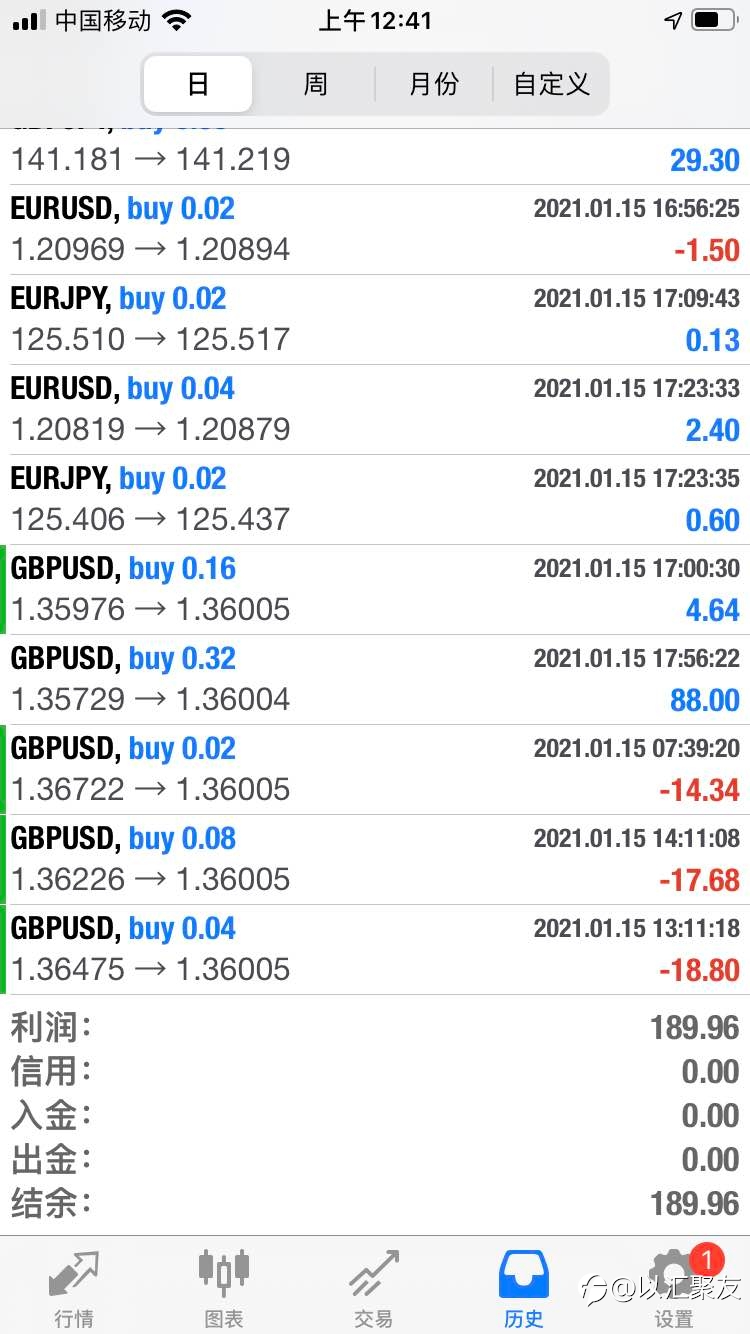
Task: Expand EURJPY buy 0.02 trade at 17:09:43
Action: tap(375, 320)
